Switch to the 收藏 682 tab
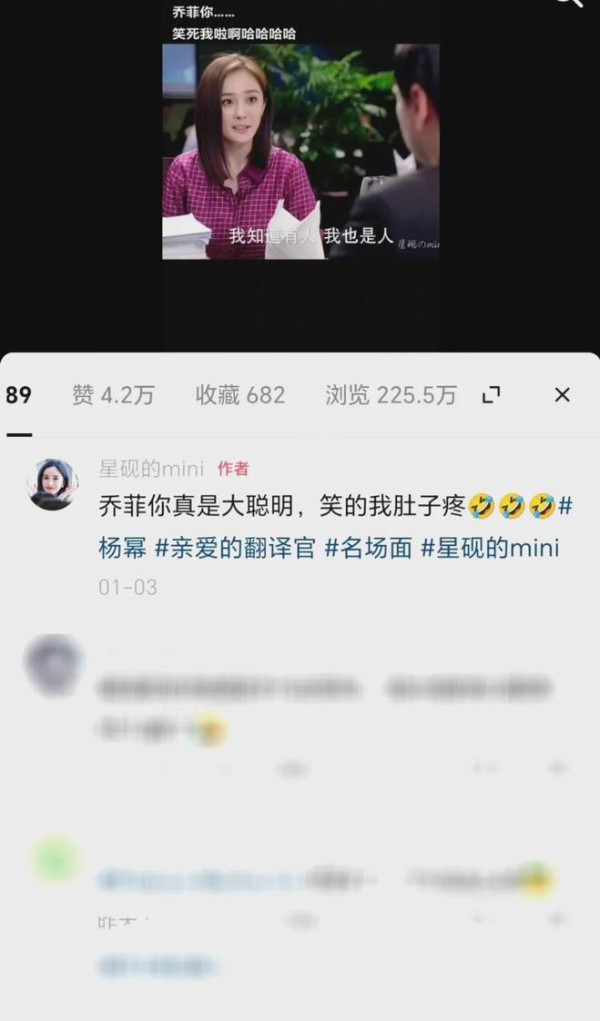Viewport: 600px width, 1021px height. point(240,395)
